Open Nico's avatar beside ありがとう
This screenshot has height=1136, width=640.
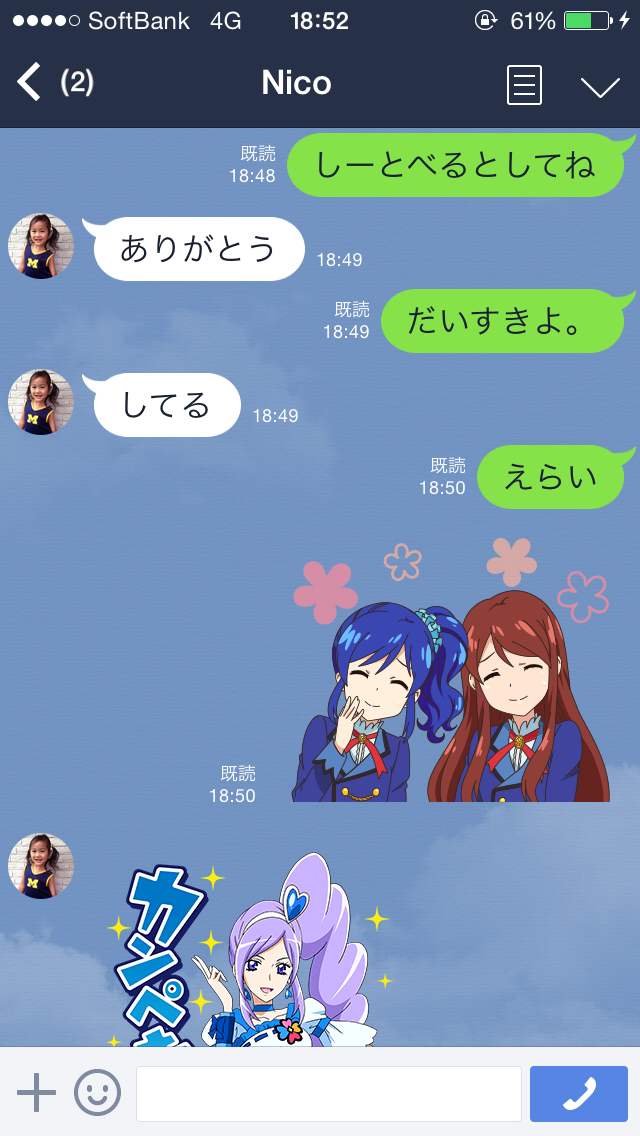pos(41,246)
